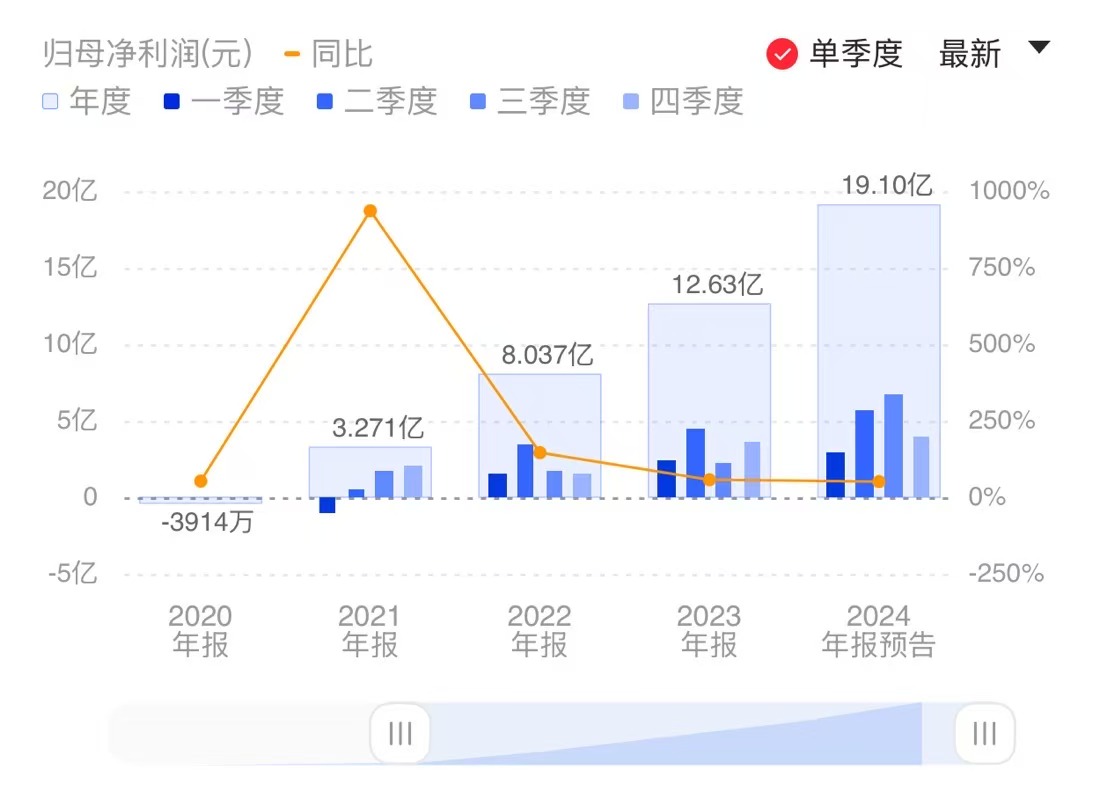1093x804 pixels.
Task: Tap the right handle of the range slider
Action: click(984, 734)
